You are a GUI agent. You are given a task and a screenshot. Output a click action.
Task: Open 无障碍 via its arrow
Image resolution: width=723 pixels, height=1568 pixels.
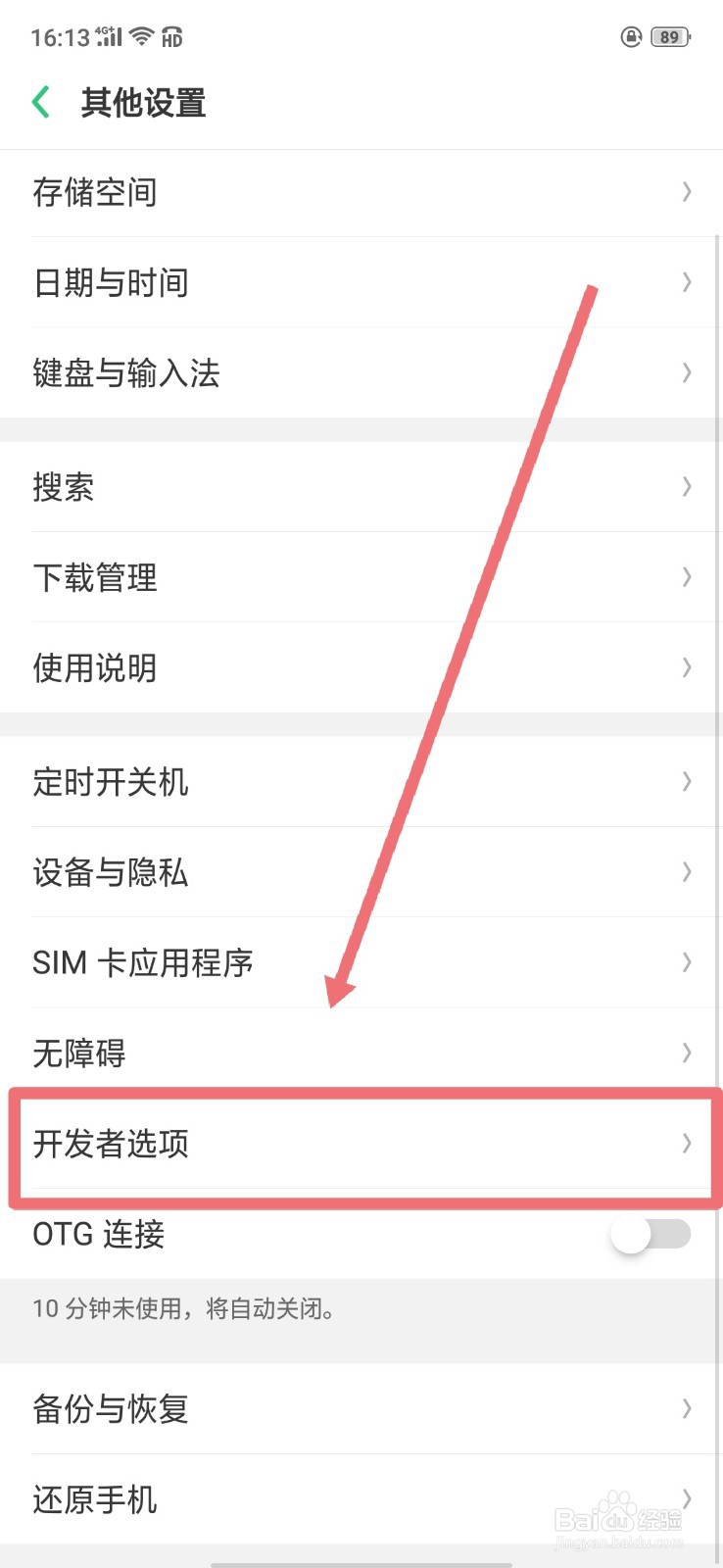click(686, 1053)
